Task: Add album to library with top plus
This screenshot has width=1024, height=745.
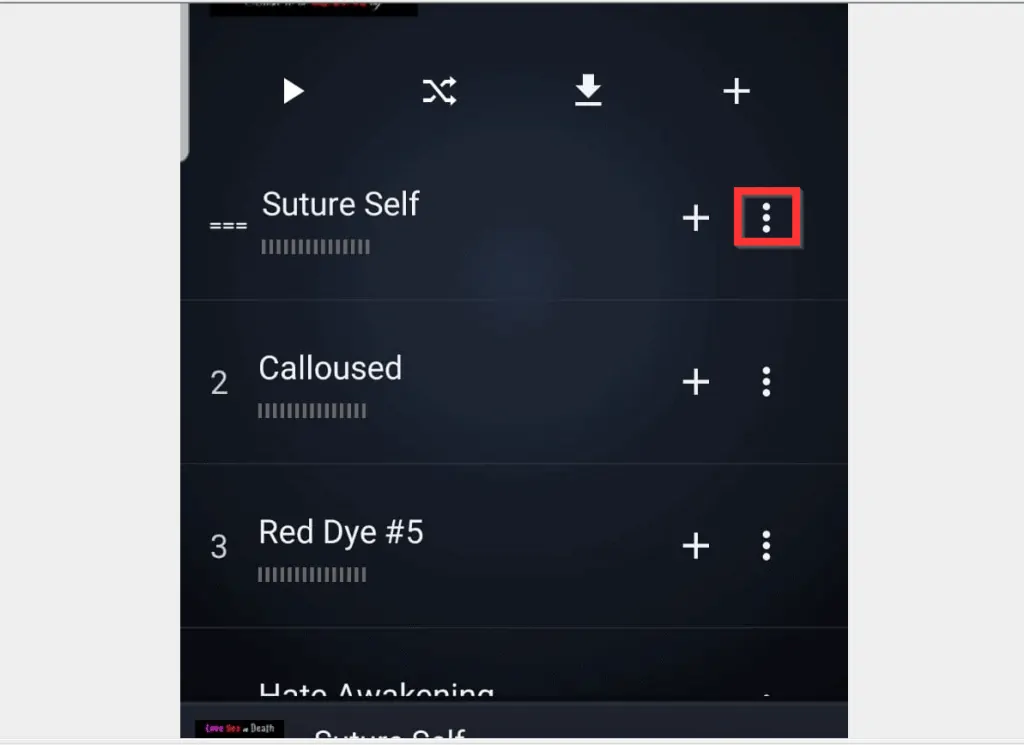Action: [x=736, y=92]
